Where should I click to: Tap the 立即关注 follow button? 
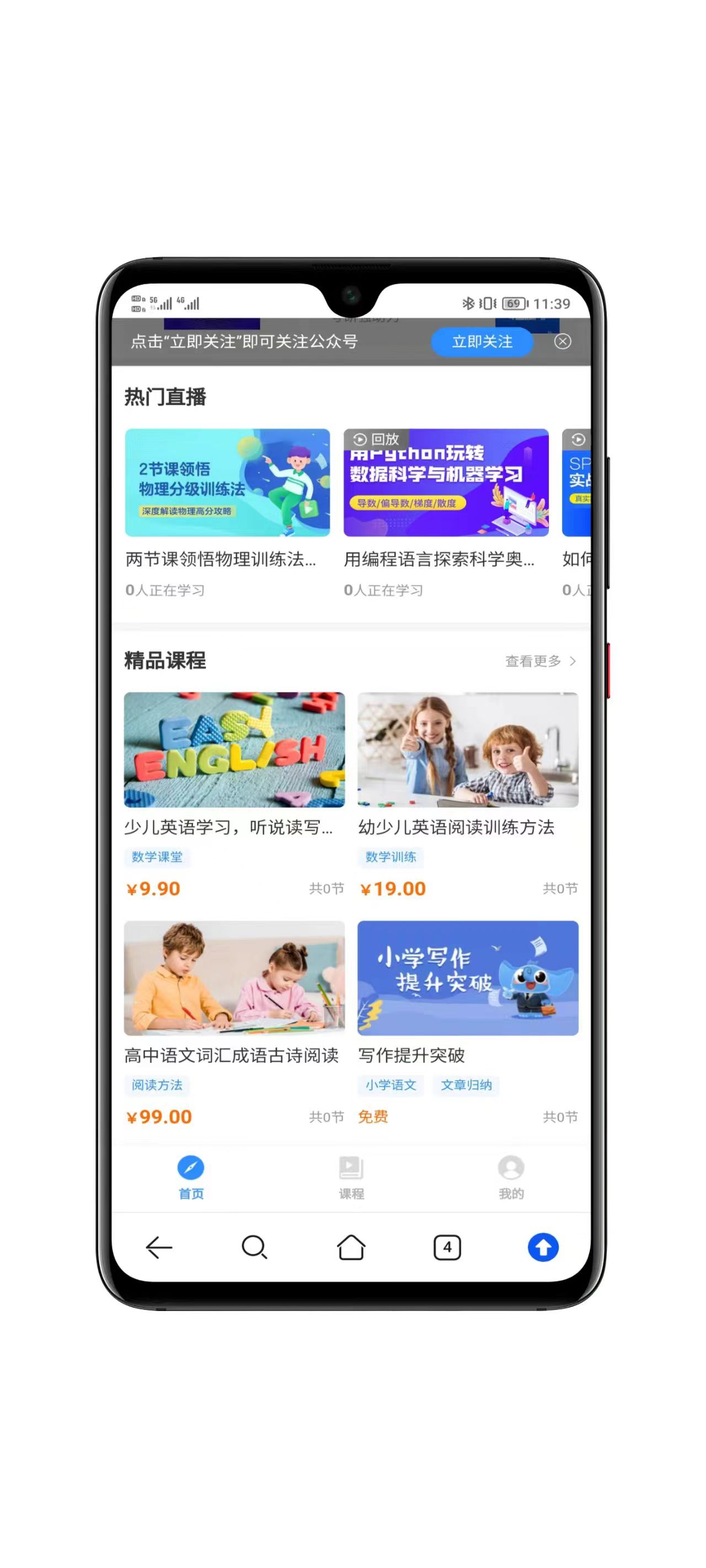[x=481, y=341]
